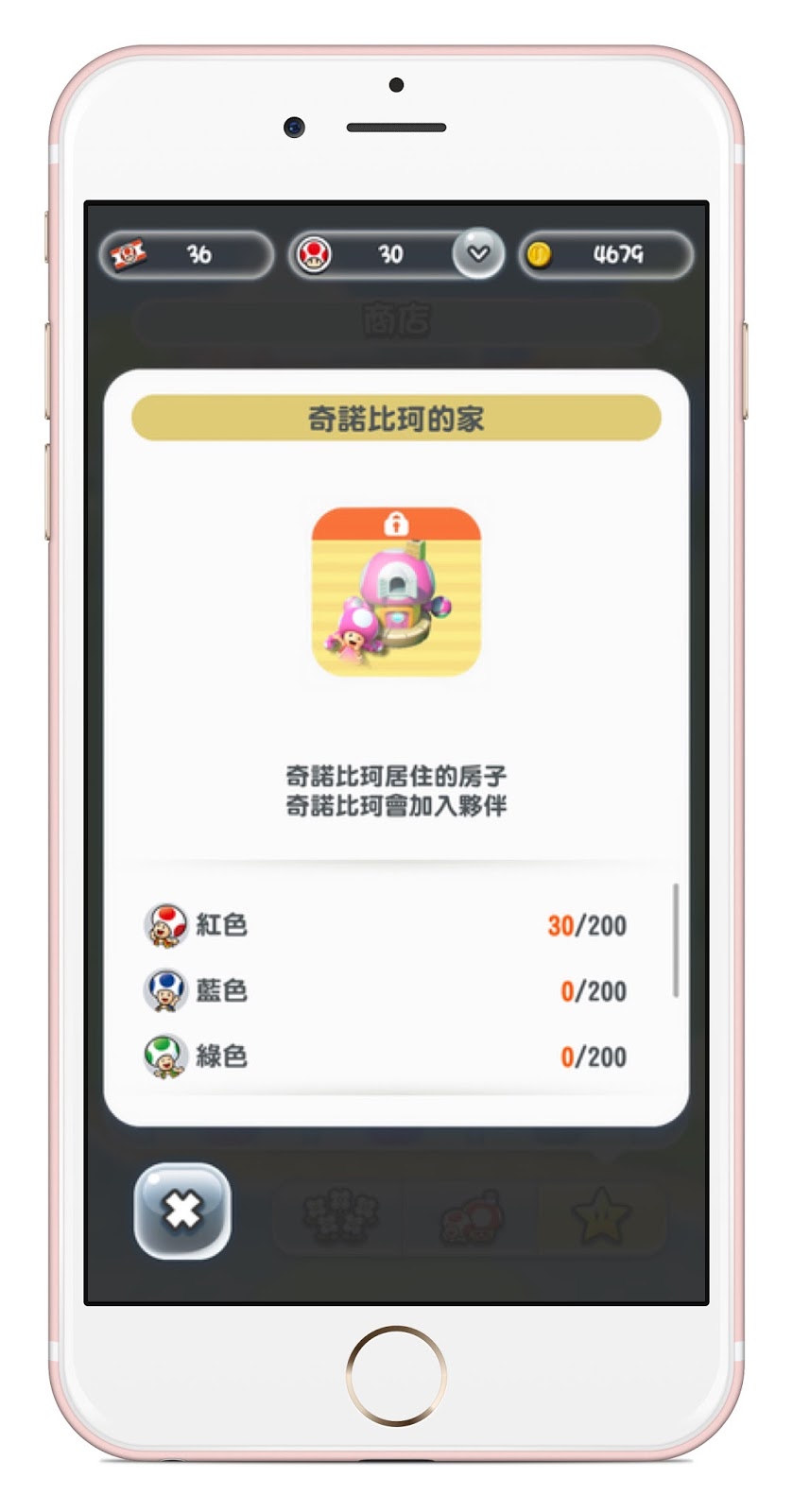Close the 奇諾比珂的家 dialog

tap(182, 1211)
